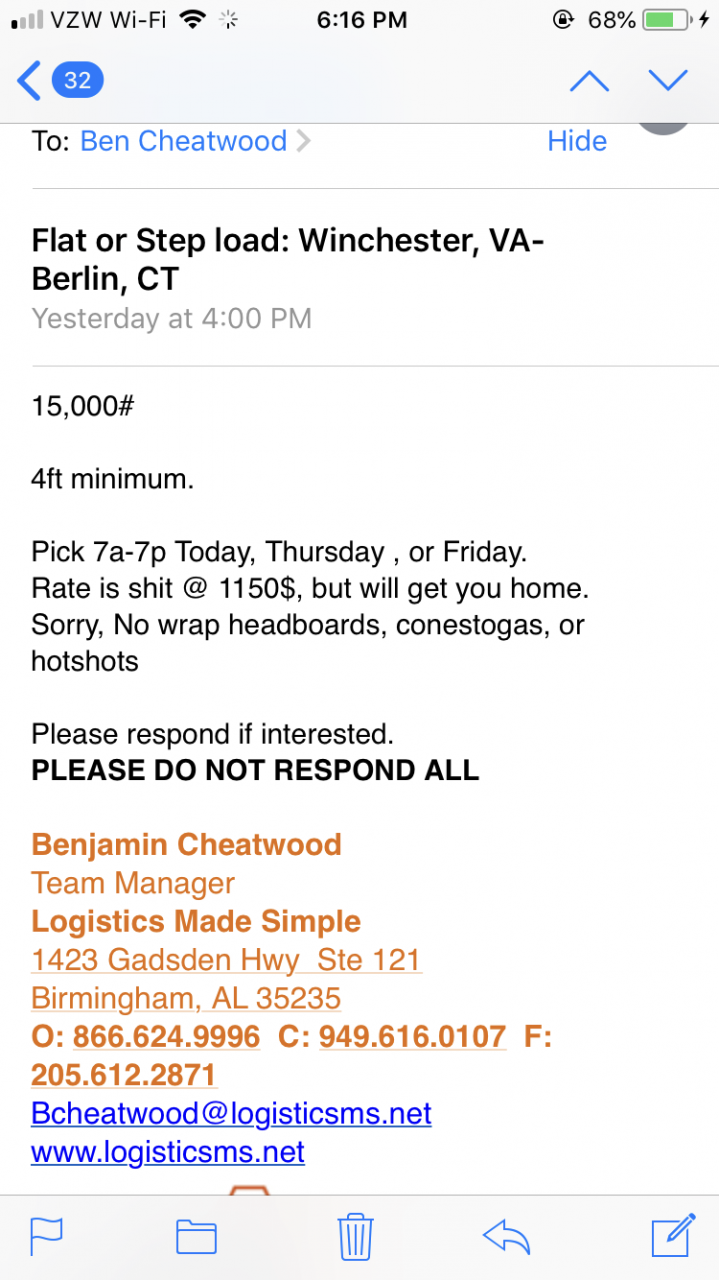
Task: Open recipient Ben Cheatwood's contact details
Action: point(184,141)
